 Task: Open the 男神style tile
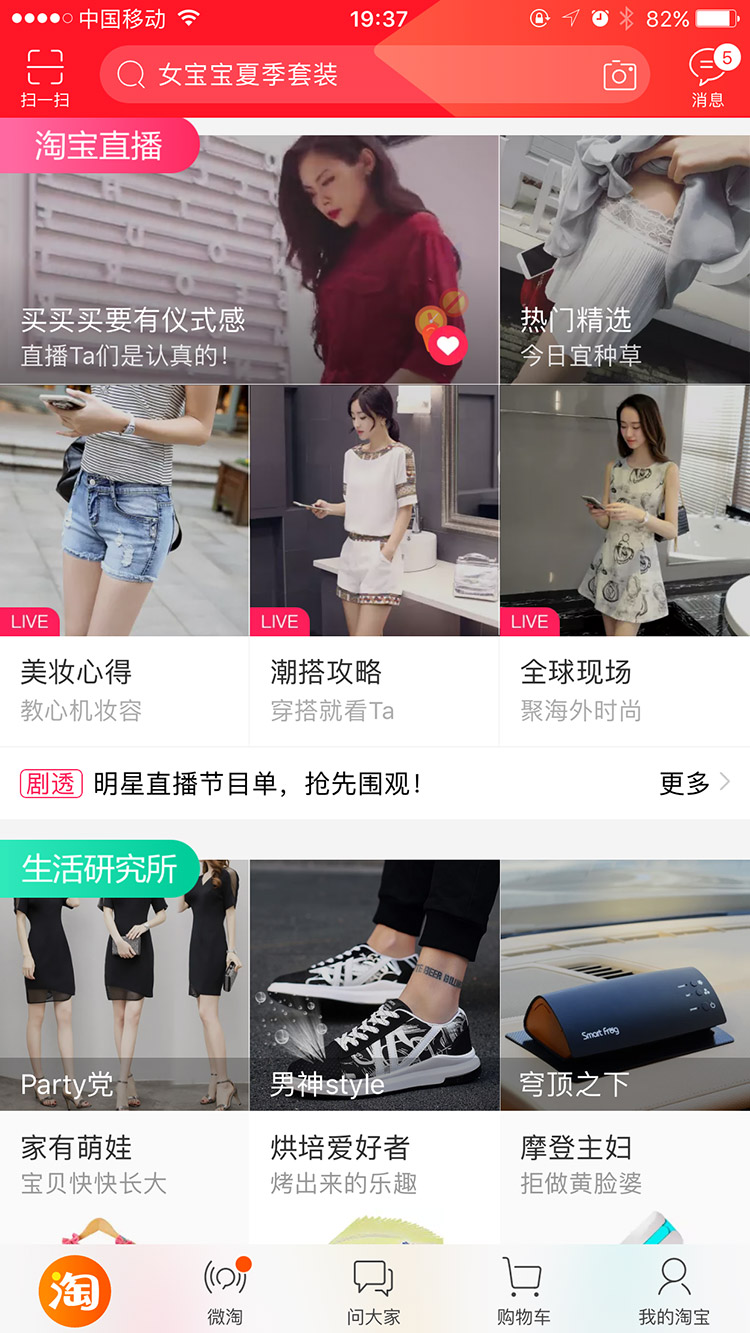[374, 985]
